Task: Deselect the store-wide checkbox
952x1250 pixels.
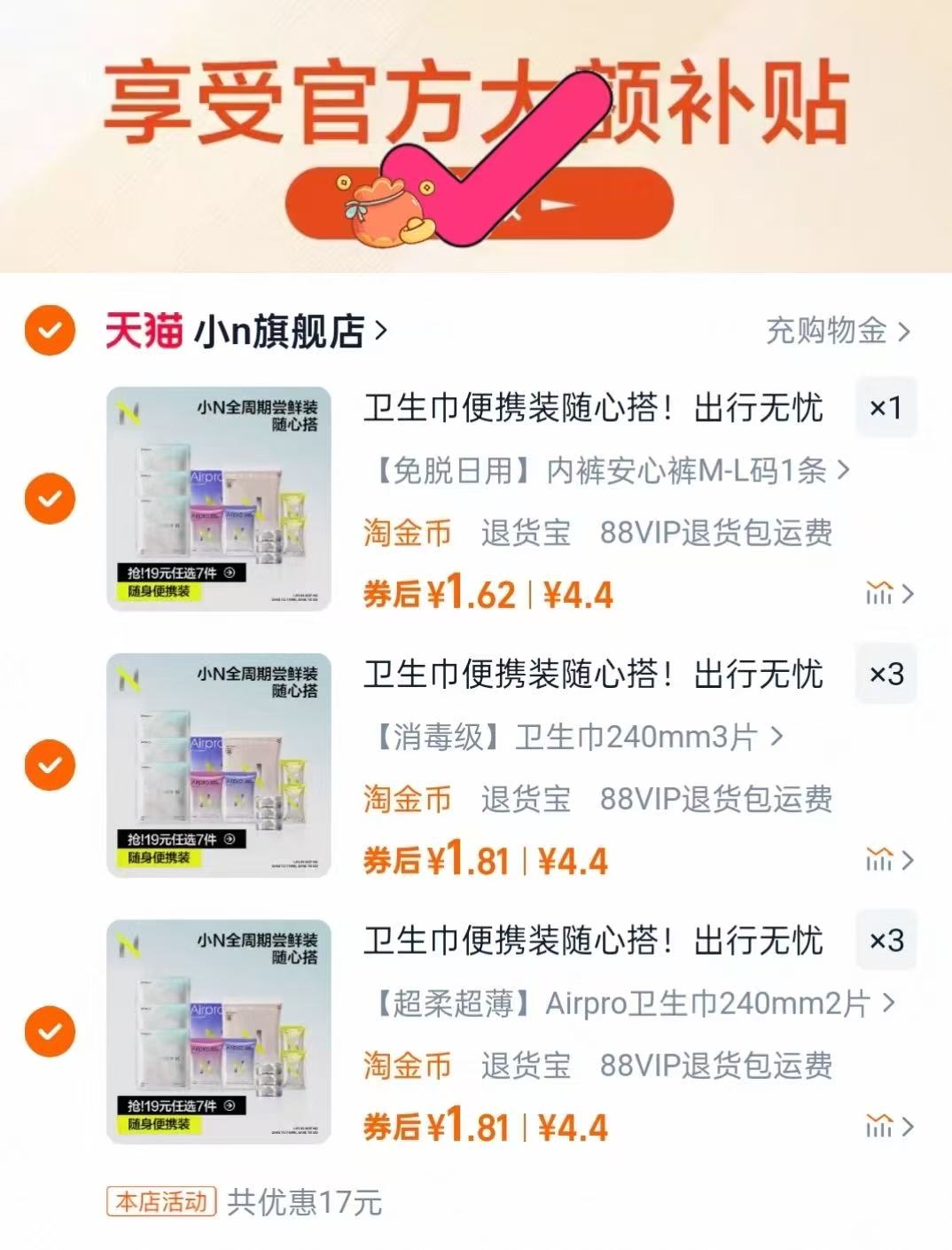Action: point(50,329)
